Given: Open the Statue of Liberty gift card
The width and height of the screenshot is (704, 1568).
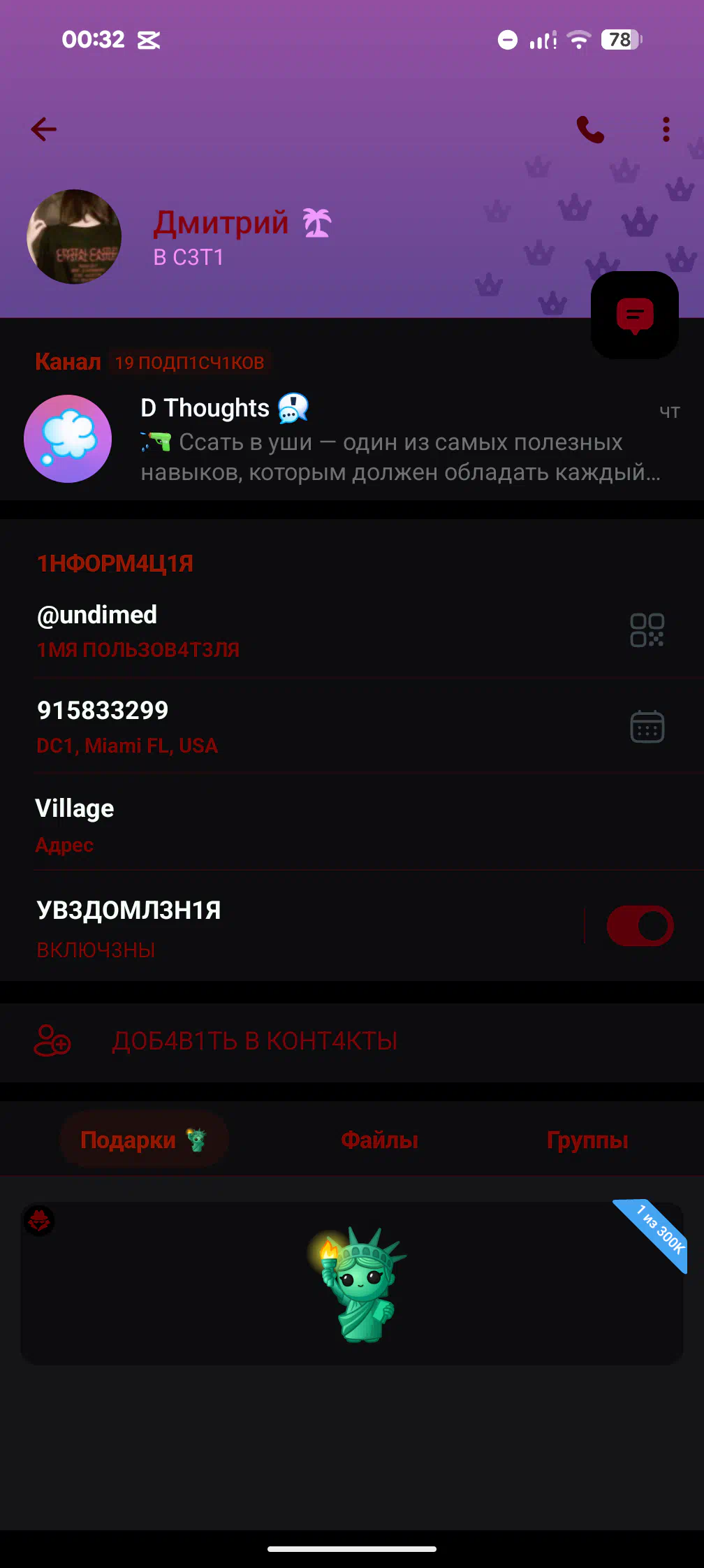Looking at the screenshot, I should (352, 1283).
